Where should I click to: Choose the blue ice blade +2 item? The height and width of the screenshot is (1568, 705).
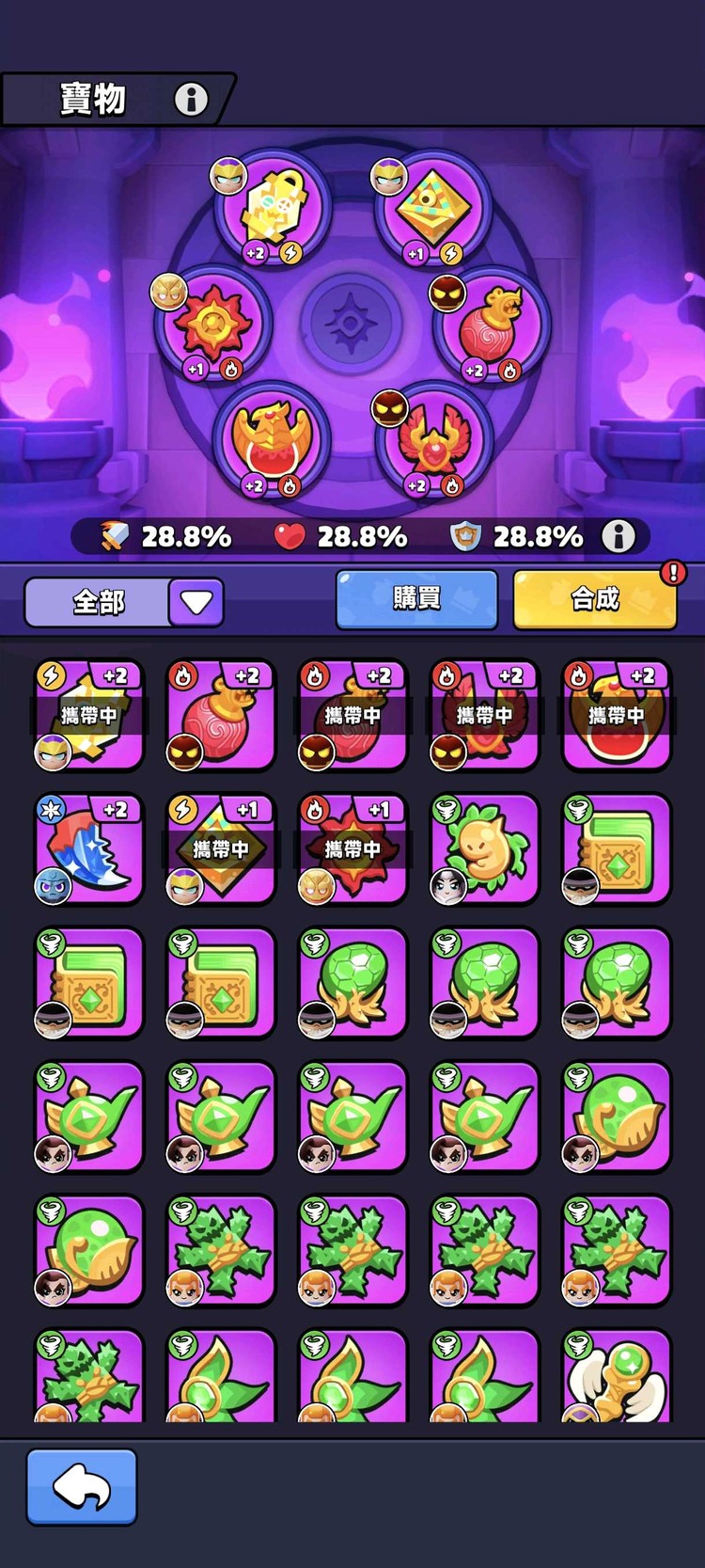point(89,849)
